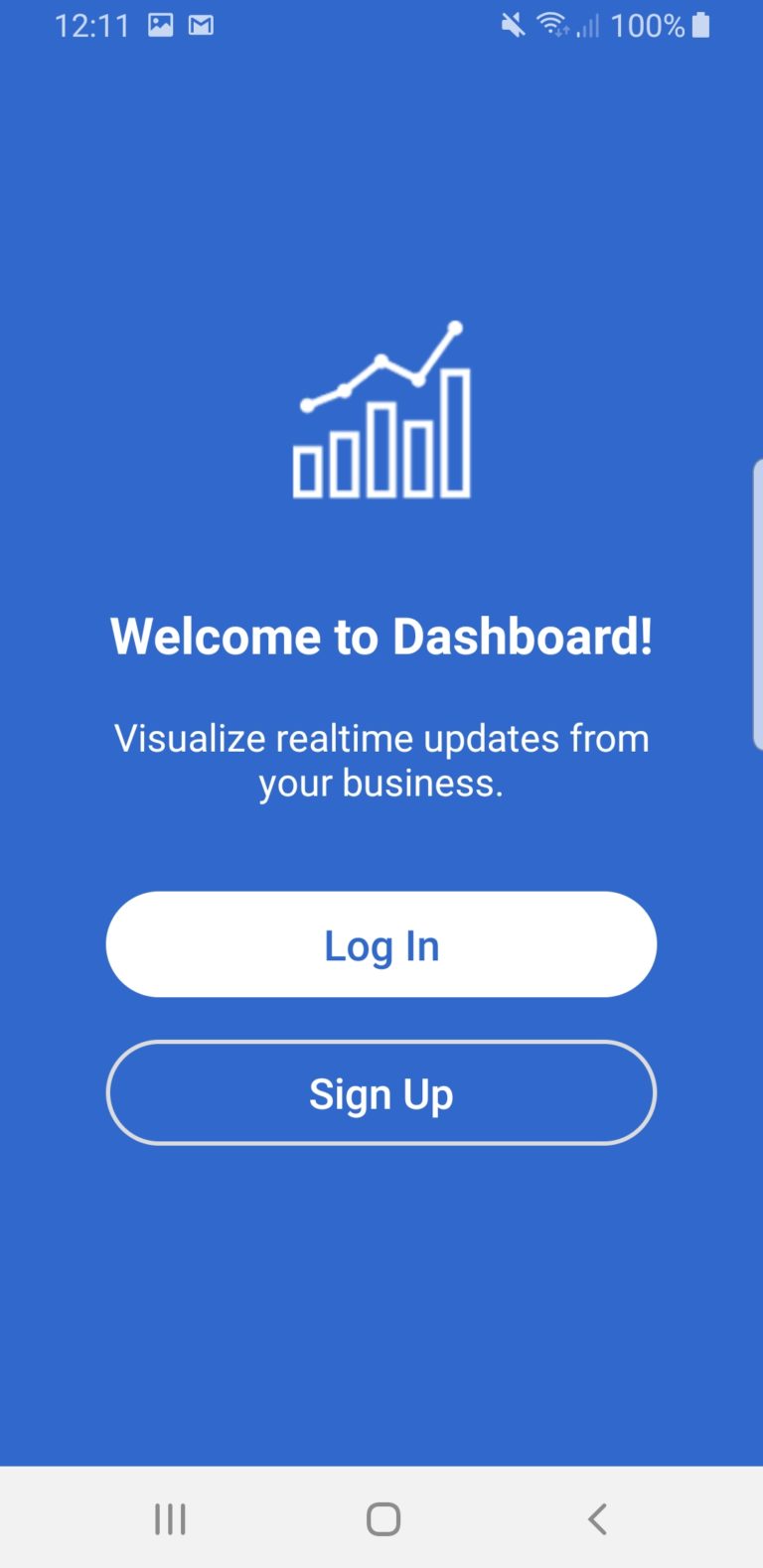Tap the Welcome to Dashboard heading
Screen dimensions: 763x1568
pos(382,637)
